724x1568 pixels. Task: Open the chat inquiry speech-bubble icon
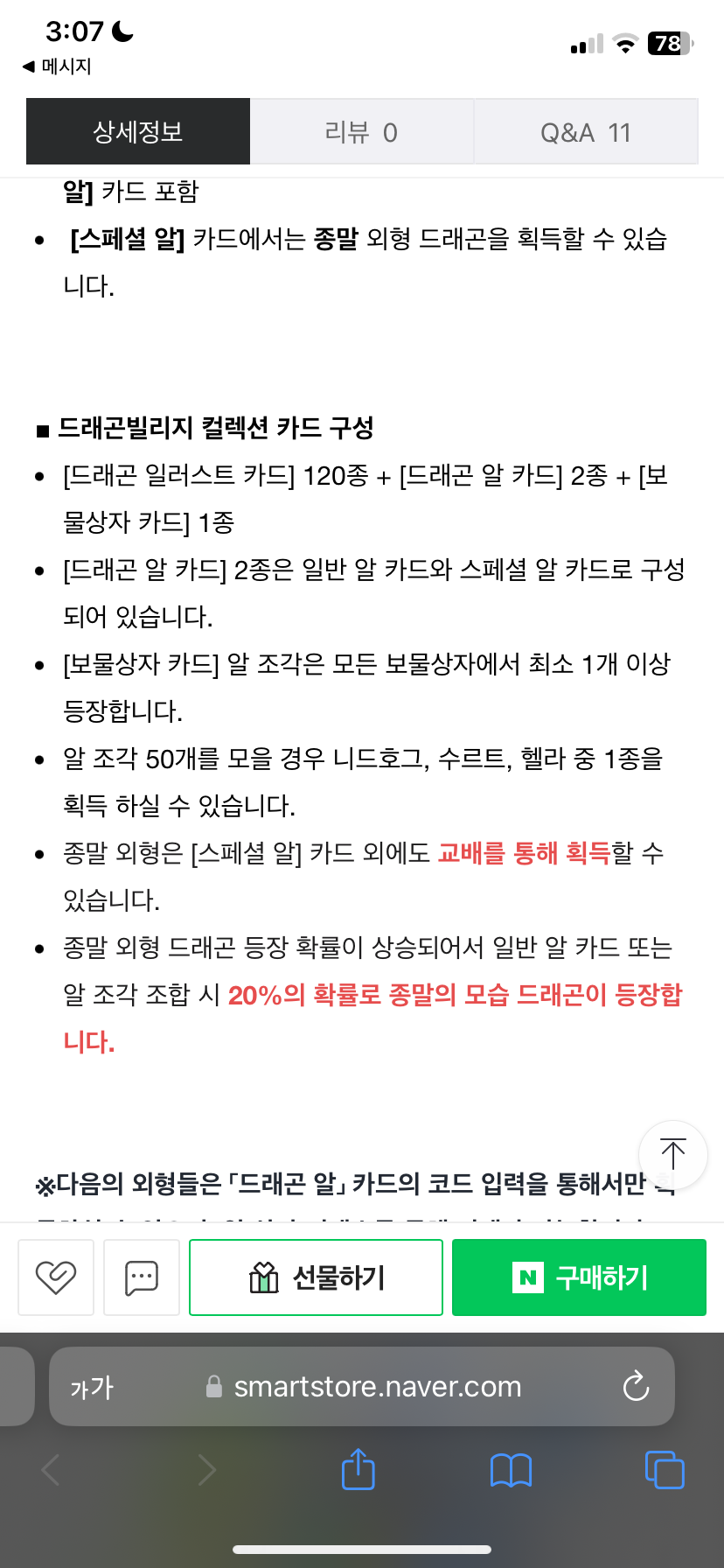(142, 1277)
